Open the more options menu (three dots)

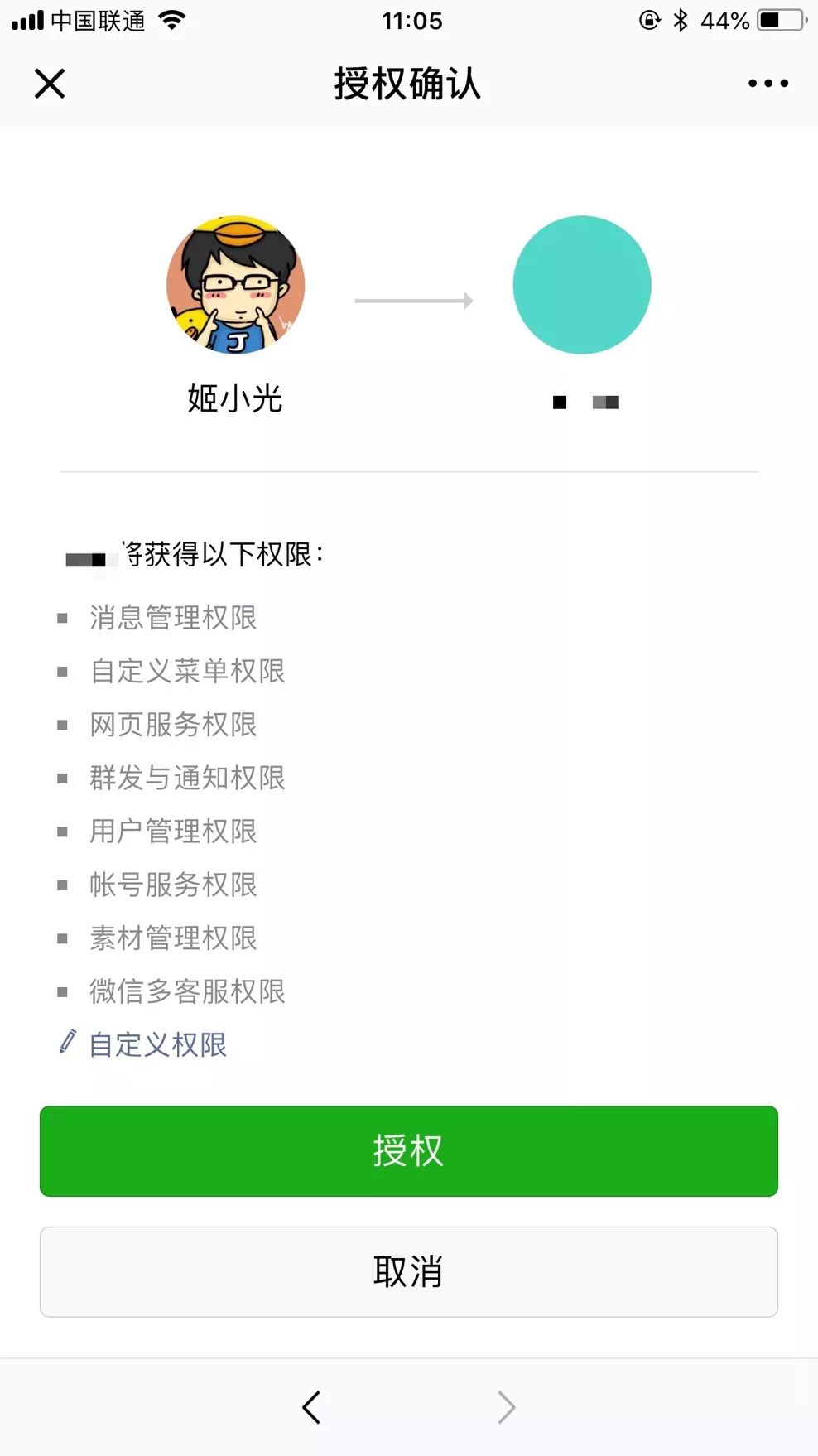[767, 83]
